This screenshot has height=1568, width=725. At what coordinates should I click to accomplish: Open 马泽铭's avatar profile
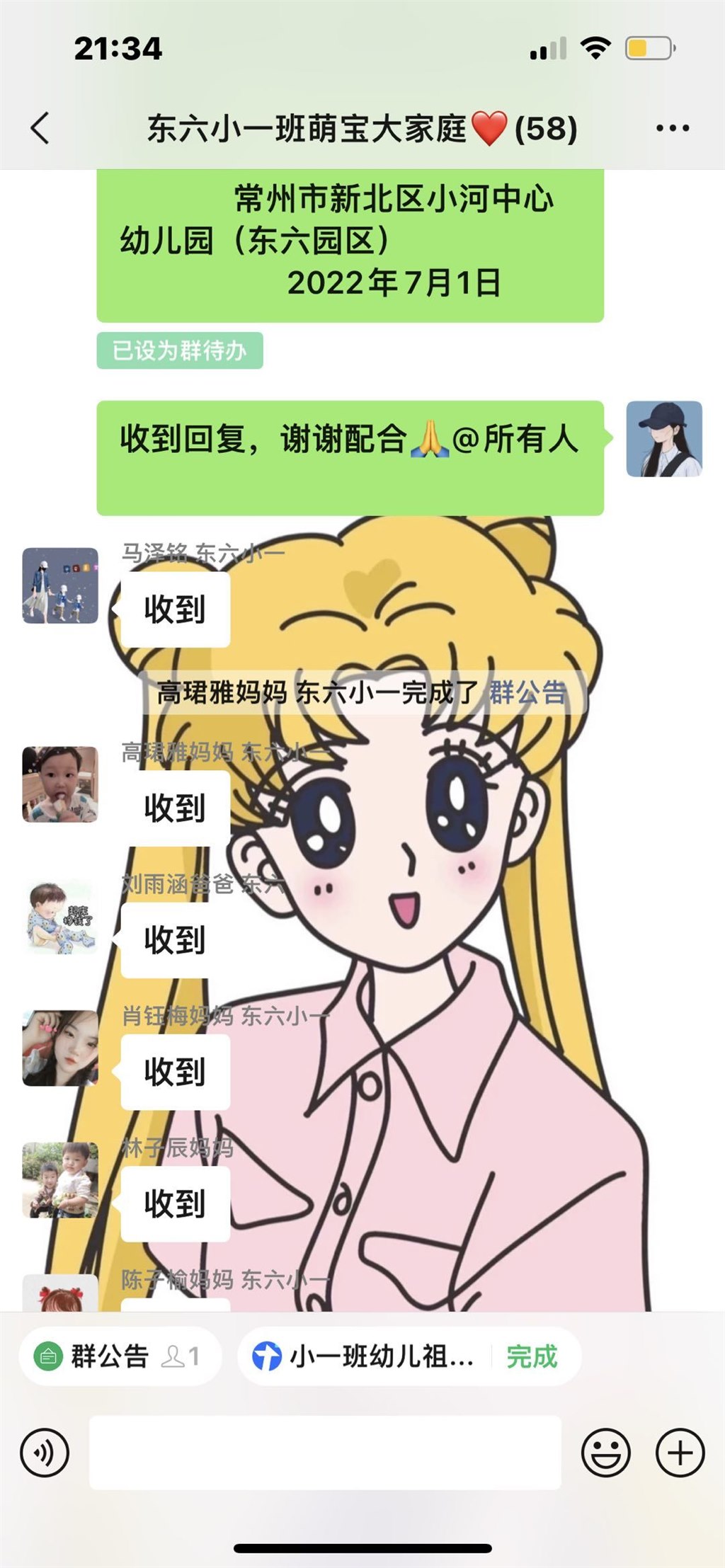[60, 585]
